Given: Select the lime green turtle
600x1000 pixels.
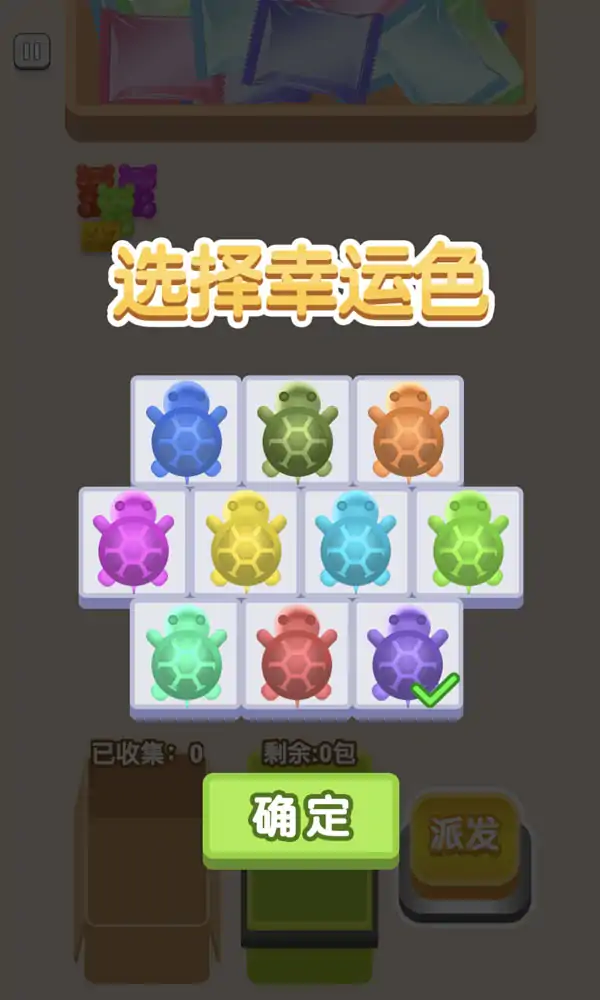Looking at the screenshot, I should pyautogui.click(x=468, y=542).
